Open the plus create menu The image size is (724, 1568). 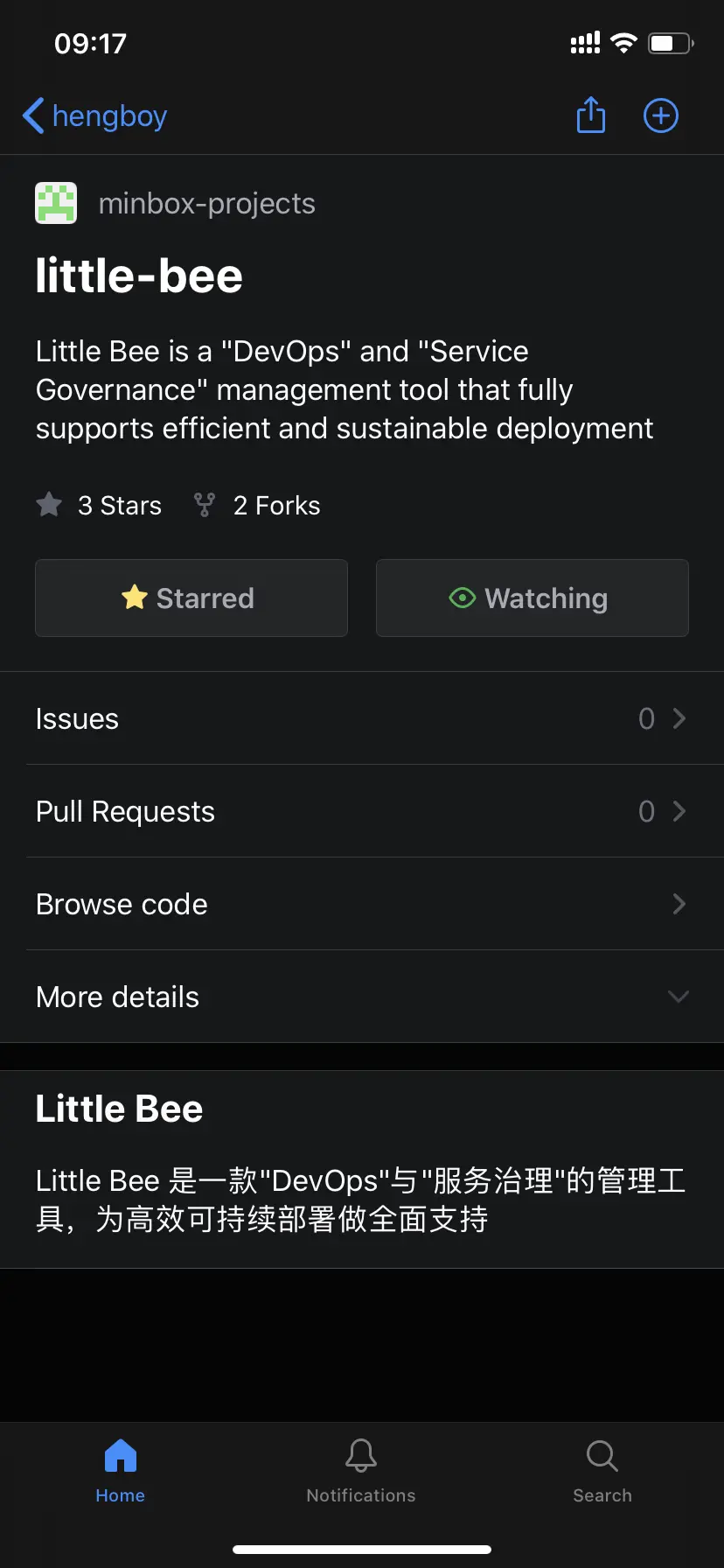click(x=661, y=115)
